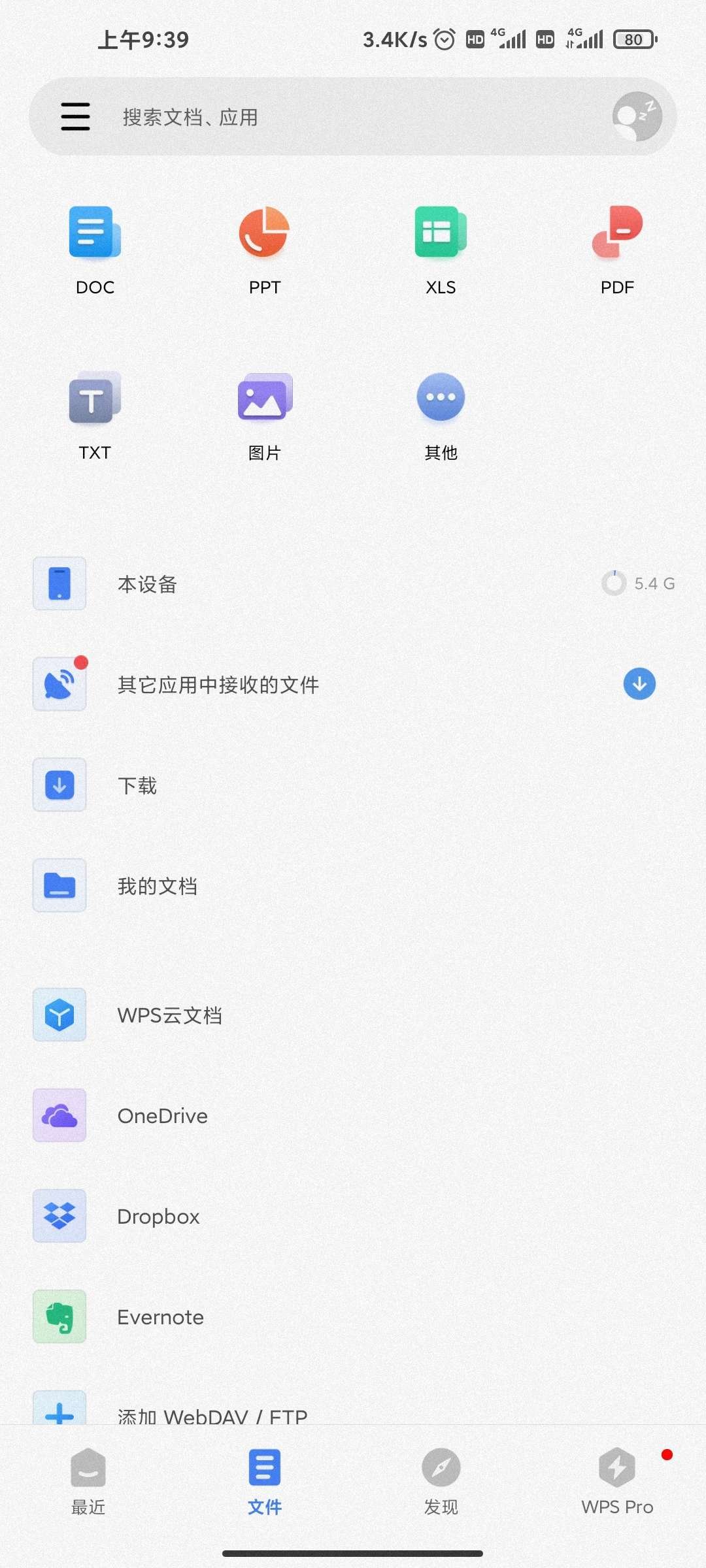
Task: Open WPS云文档
Action: [353, 1015]
